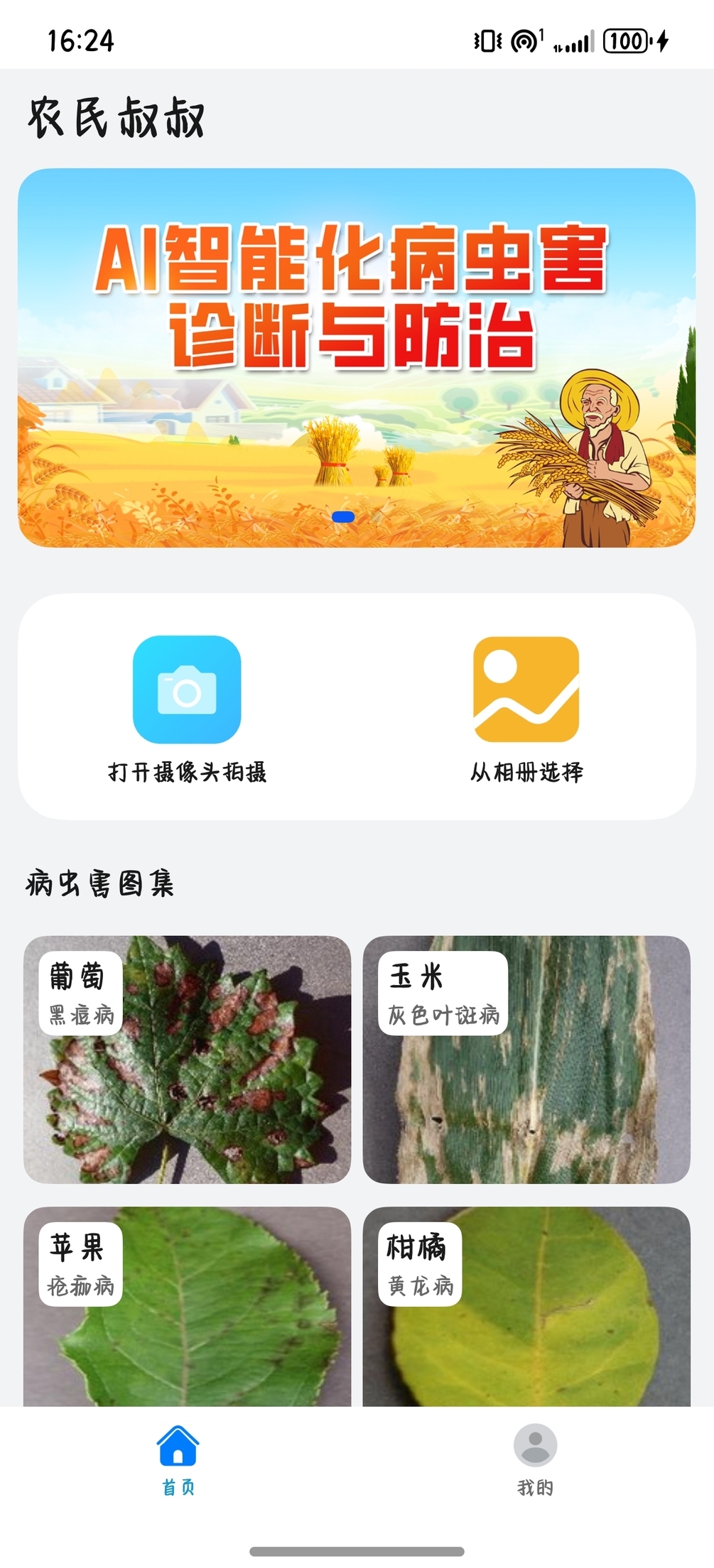This screenshot has height=1568, width=714.
Task: View the 苹果 疮痂病 disease card
Action: click(x=187, y=1306)
